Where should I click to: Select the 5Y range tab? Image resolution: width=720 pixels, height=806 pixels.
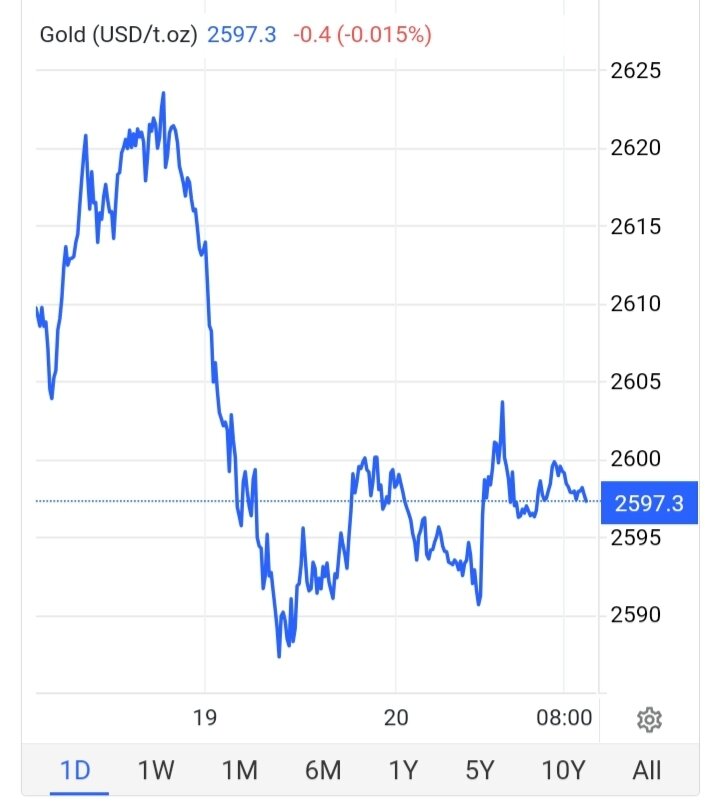tap(480, 770)
